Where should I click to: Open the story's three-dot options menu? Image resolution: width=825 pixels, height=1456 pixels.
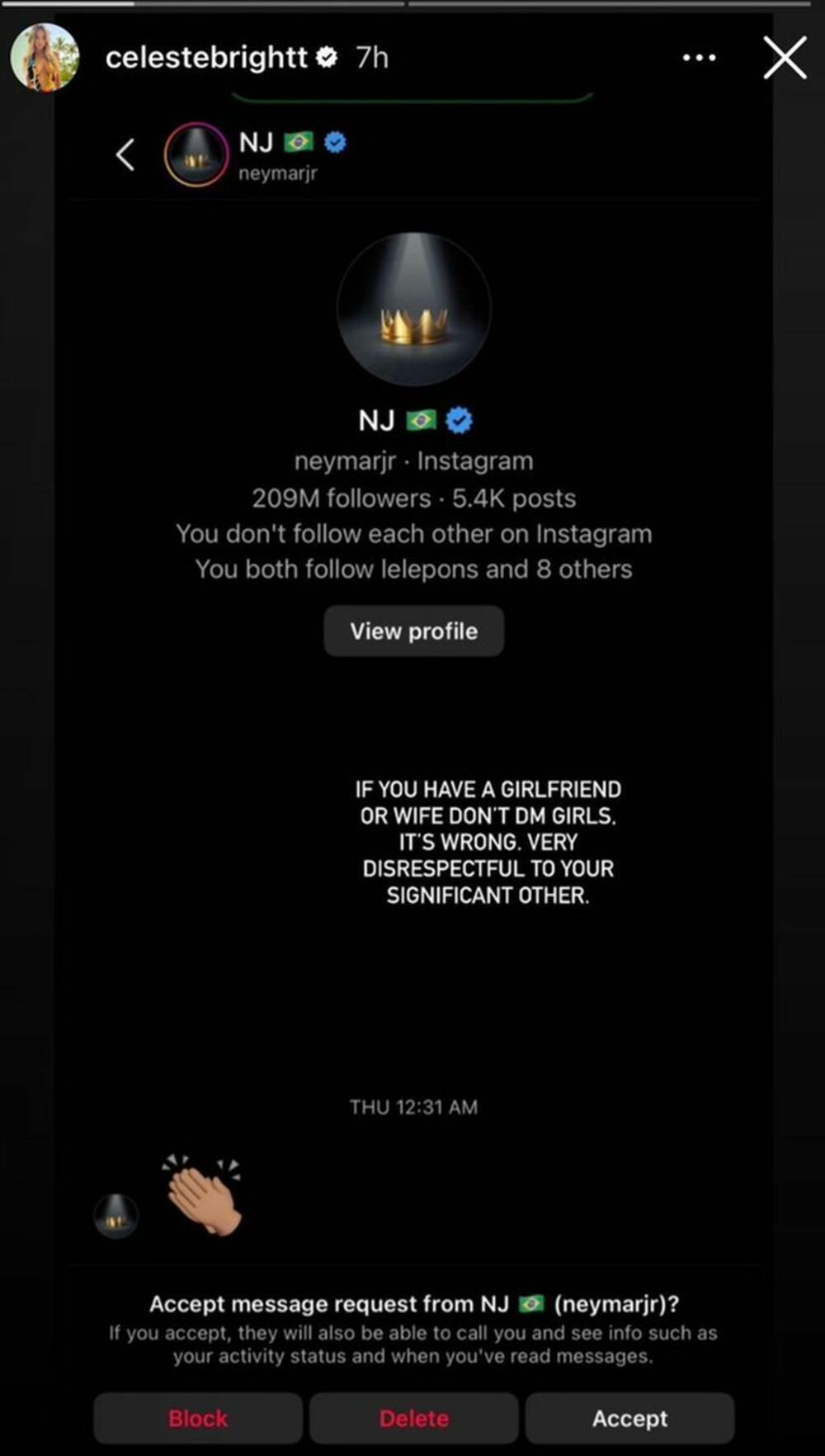pos(699,58)
